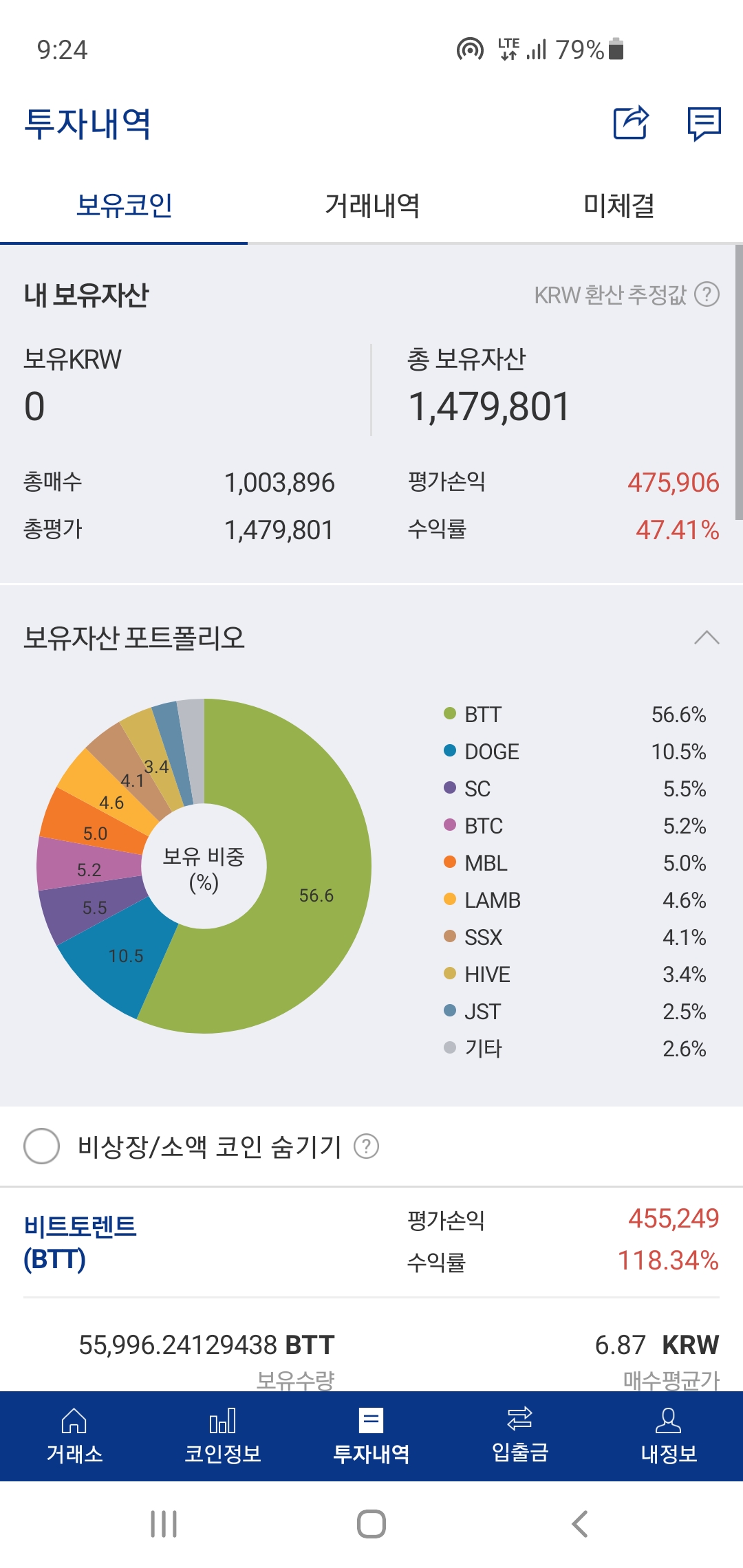
Task: Open the chat/message icon in the header
Action: tap(703, 122)
